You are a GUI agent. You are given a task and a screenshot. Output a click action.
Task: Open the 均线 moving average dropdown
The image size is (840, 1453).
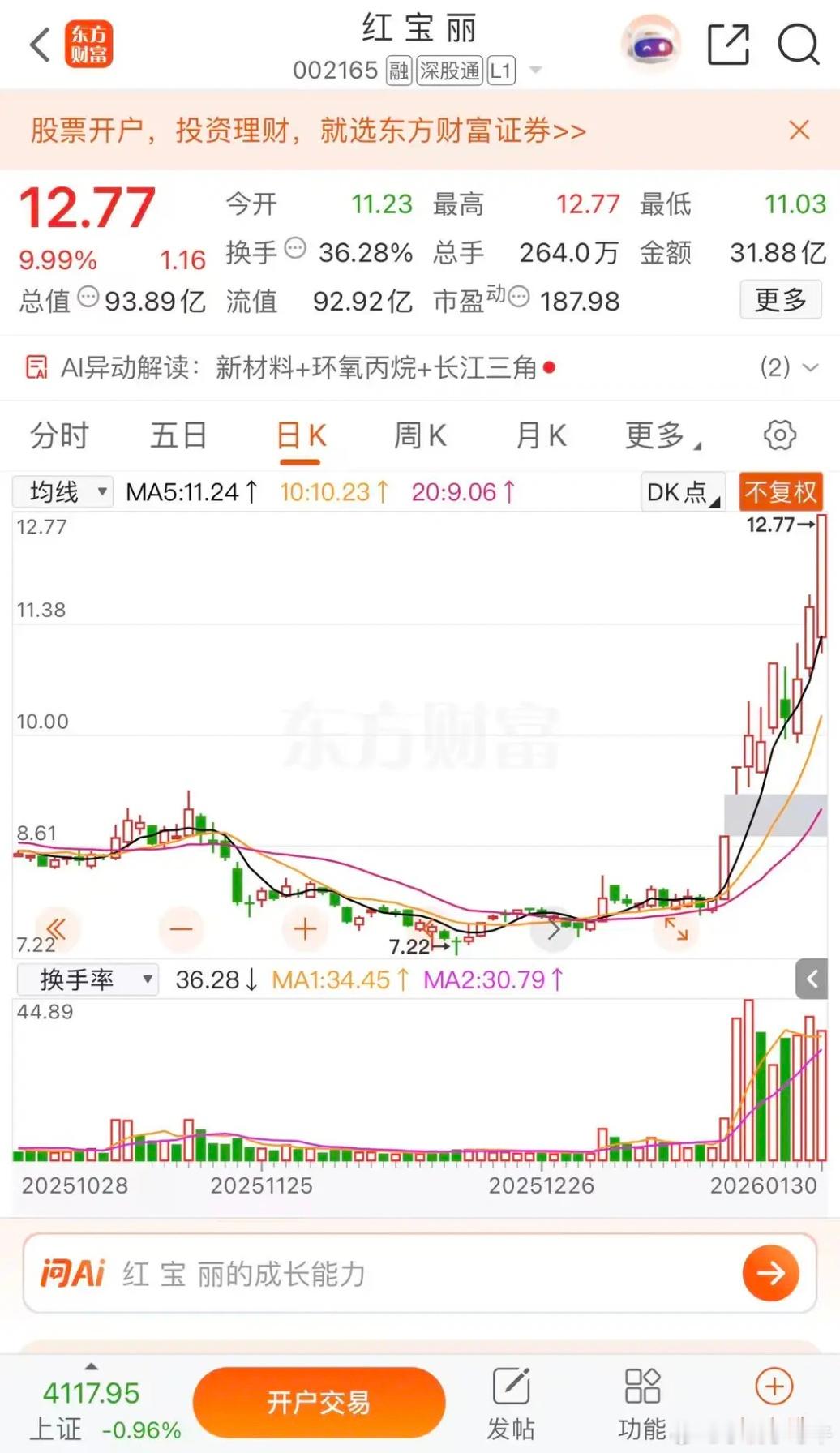click(62, 491)
